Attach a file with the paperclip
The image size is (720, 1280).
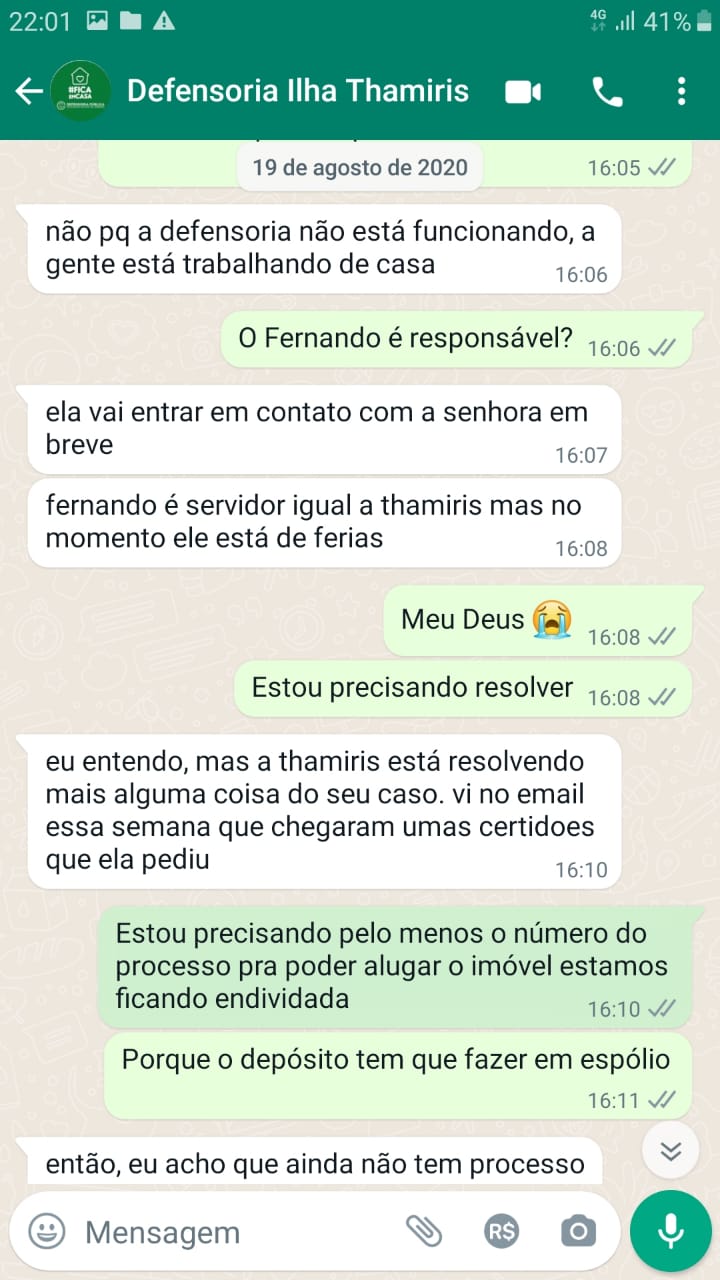click(x=424, y=1231)
